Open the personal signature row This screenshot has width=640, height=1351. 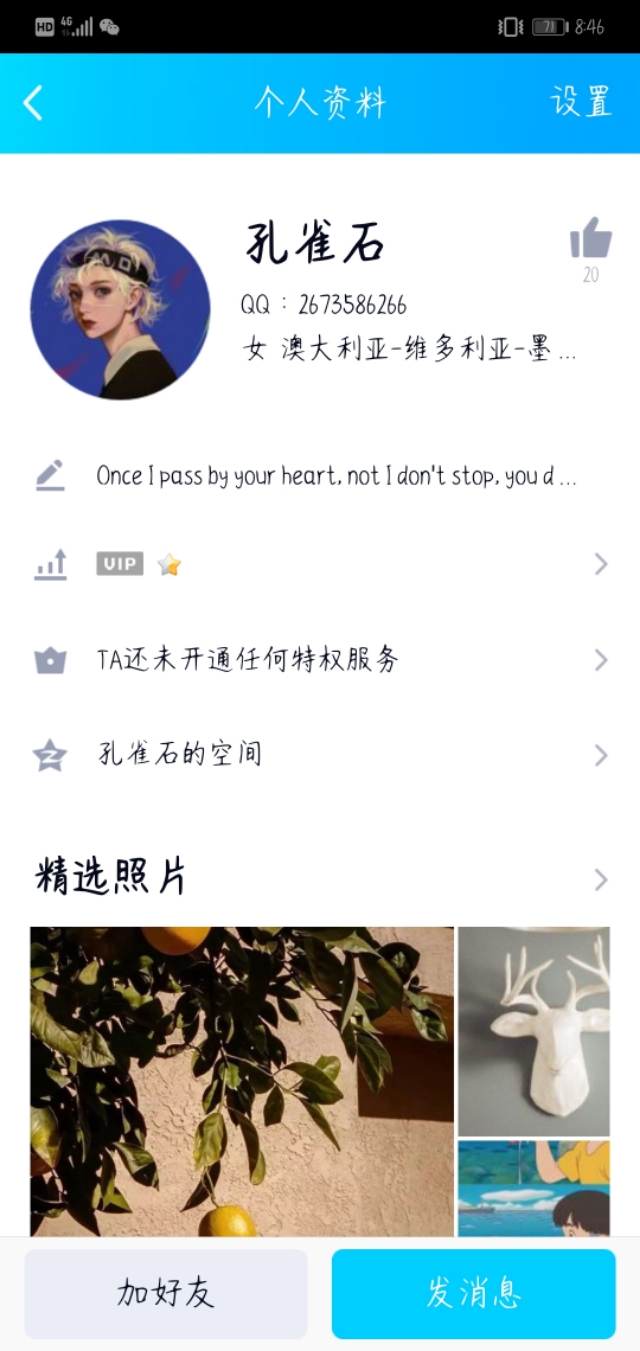[320, 476]
